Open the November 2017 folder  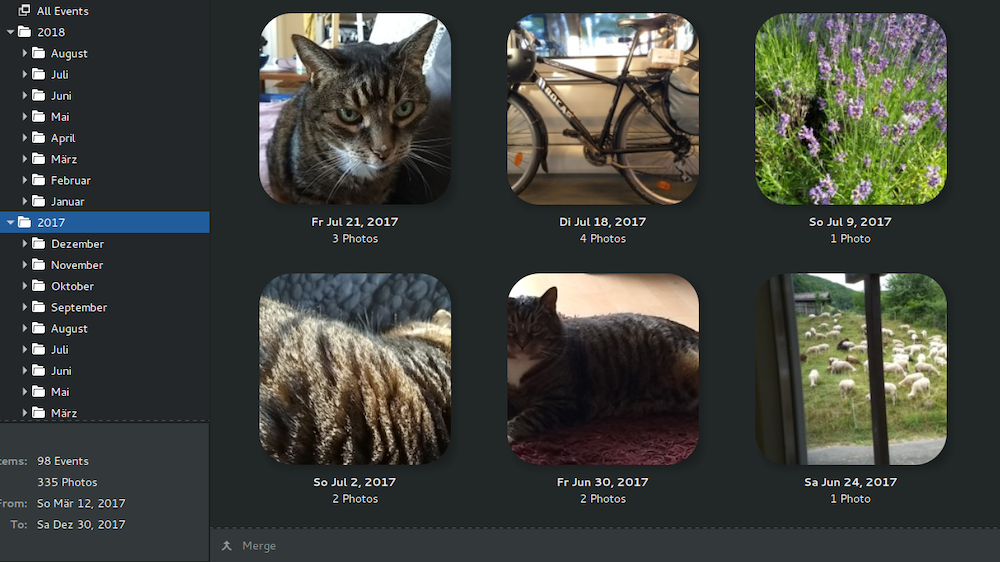[x=77, y=265]
